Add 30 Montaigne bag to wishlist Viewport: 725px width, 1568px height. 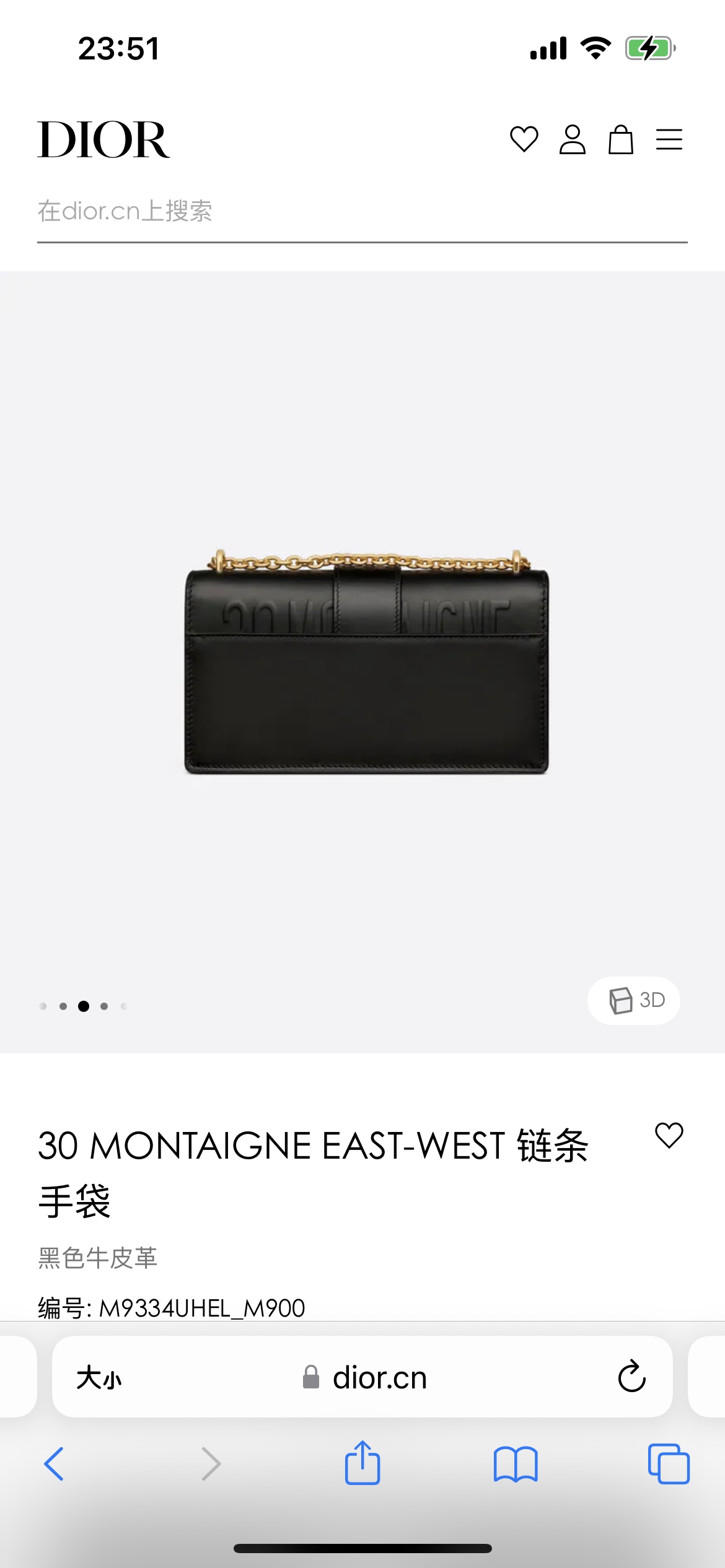(669, 1135)
